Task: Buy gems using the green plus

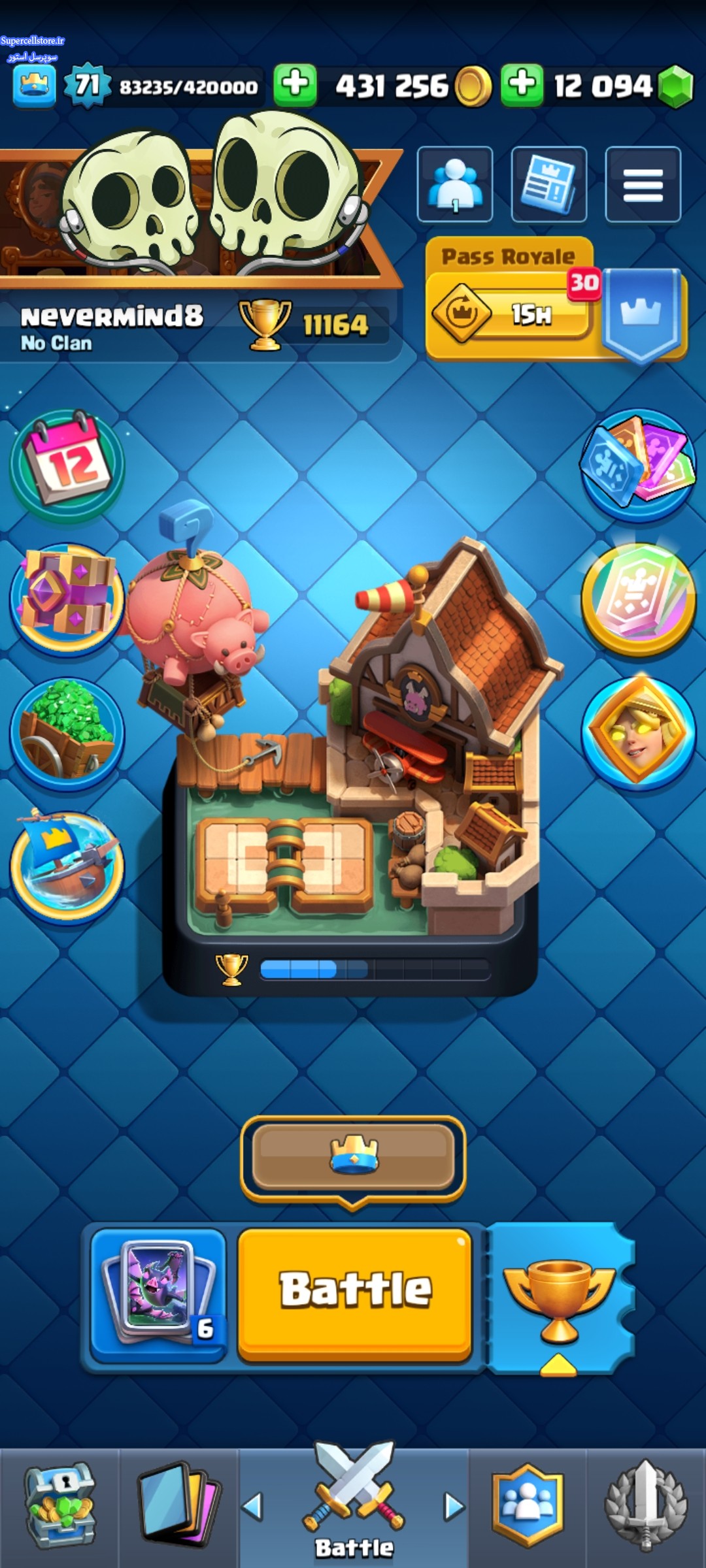Action: (522, 85)
